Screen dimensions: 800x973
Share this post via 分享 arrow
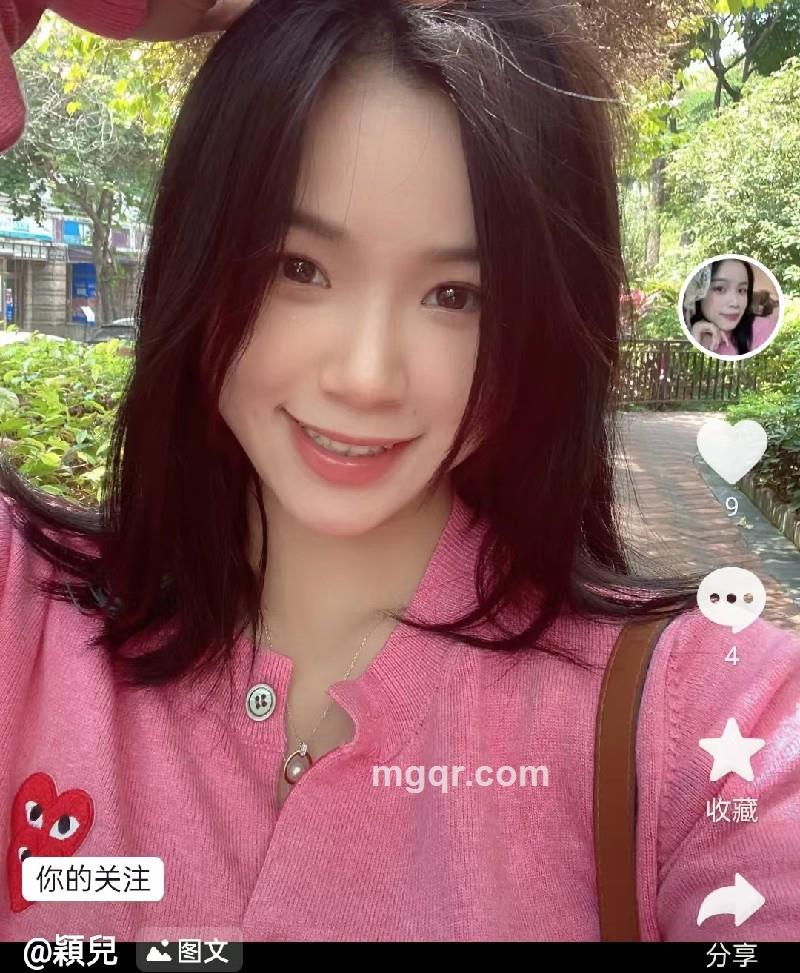[731, 901]
